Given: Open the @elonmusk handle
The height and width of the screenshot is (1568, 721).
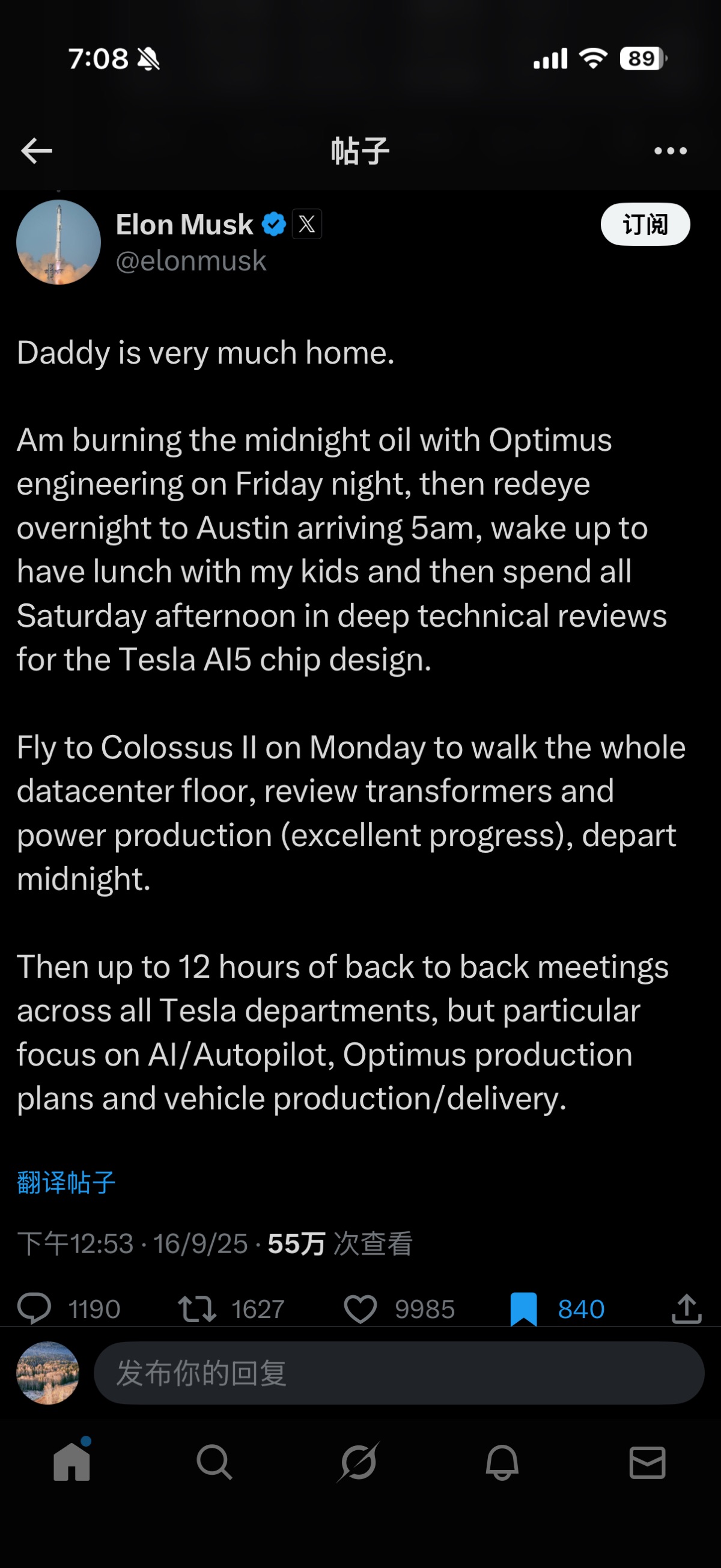Looking at the screenshot, I should click(191, 260).
